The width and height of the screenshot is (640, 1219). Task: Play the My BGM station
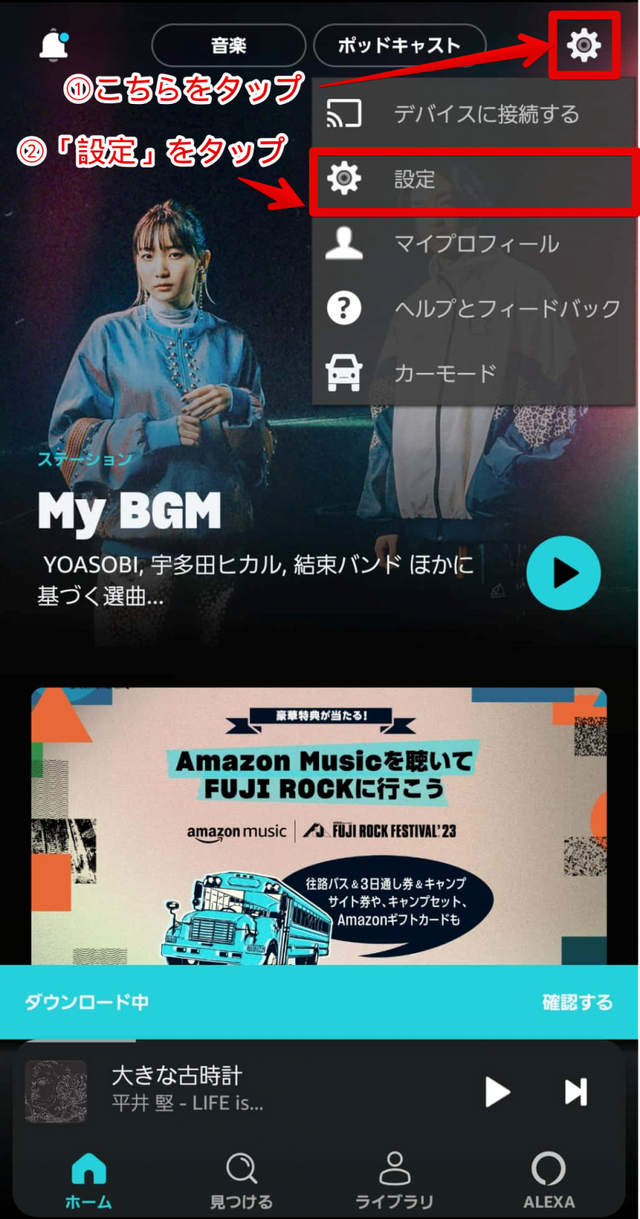pos(563,573)
